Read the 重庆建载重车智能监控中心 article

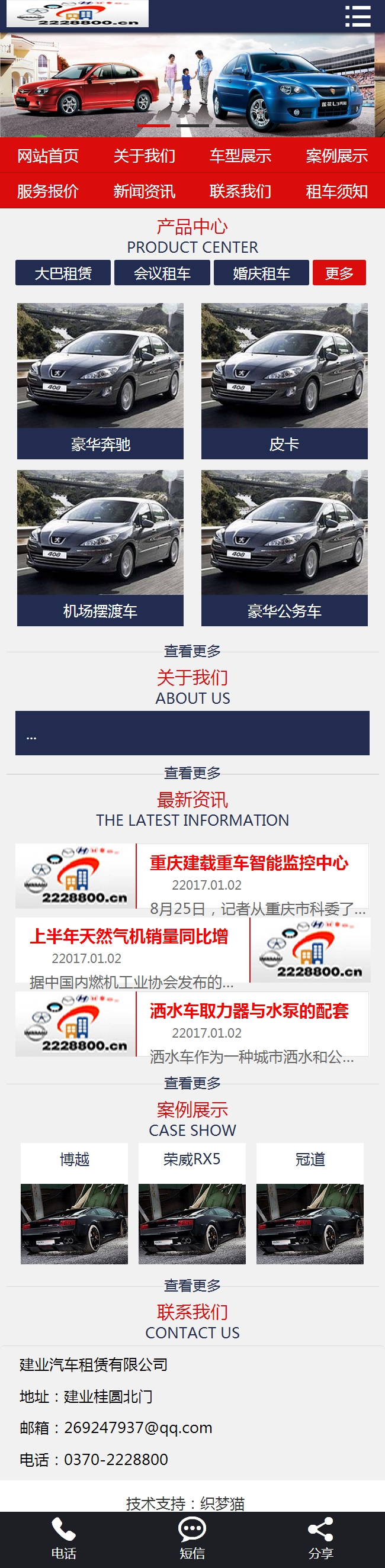tap(249, 862)
